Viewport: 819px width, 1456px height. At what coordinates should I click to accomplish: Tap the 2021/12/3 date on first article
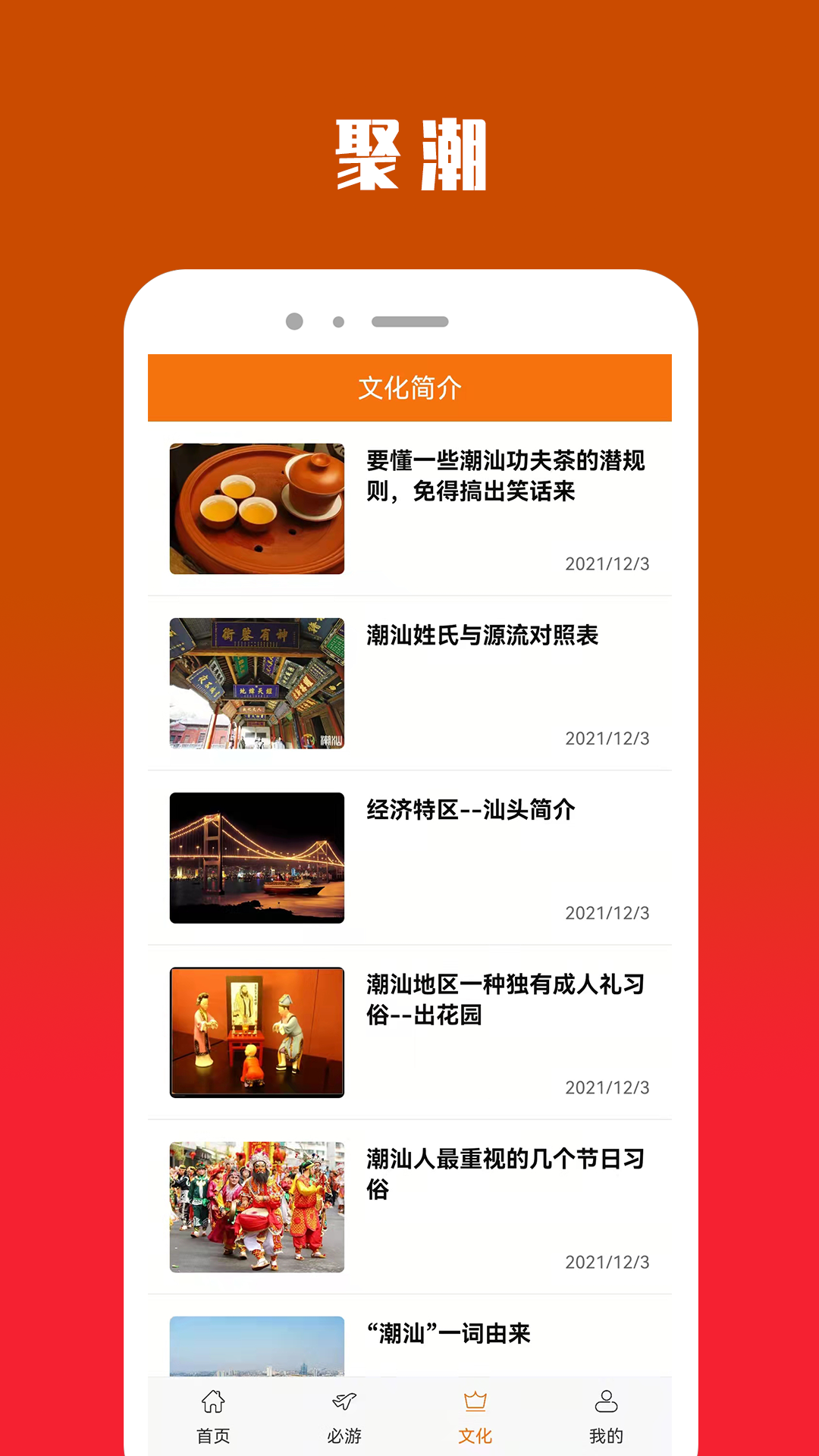point(607,564)
